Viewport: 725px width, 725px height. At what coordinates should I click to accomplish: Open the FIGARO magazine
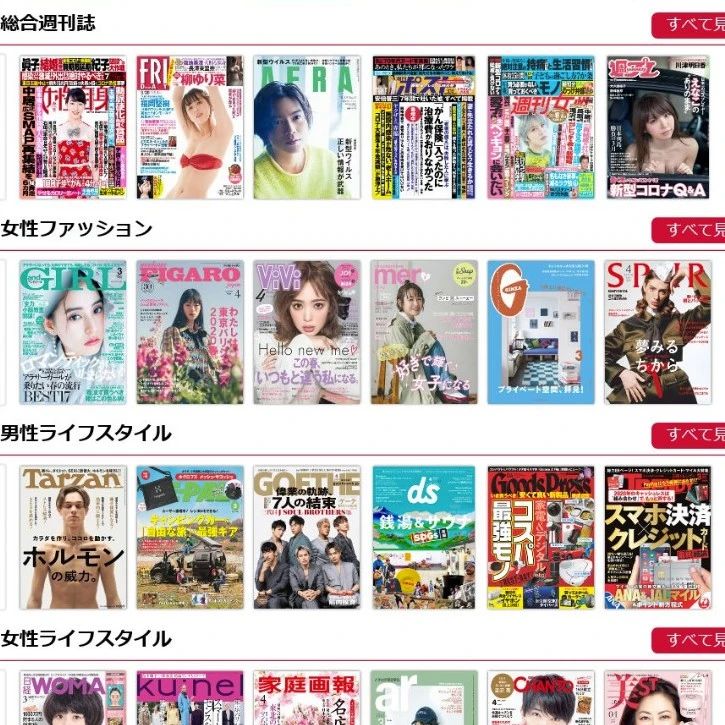point(189,332)
